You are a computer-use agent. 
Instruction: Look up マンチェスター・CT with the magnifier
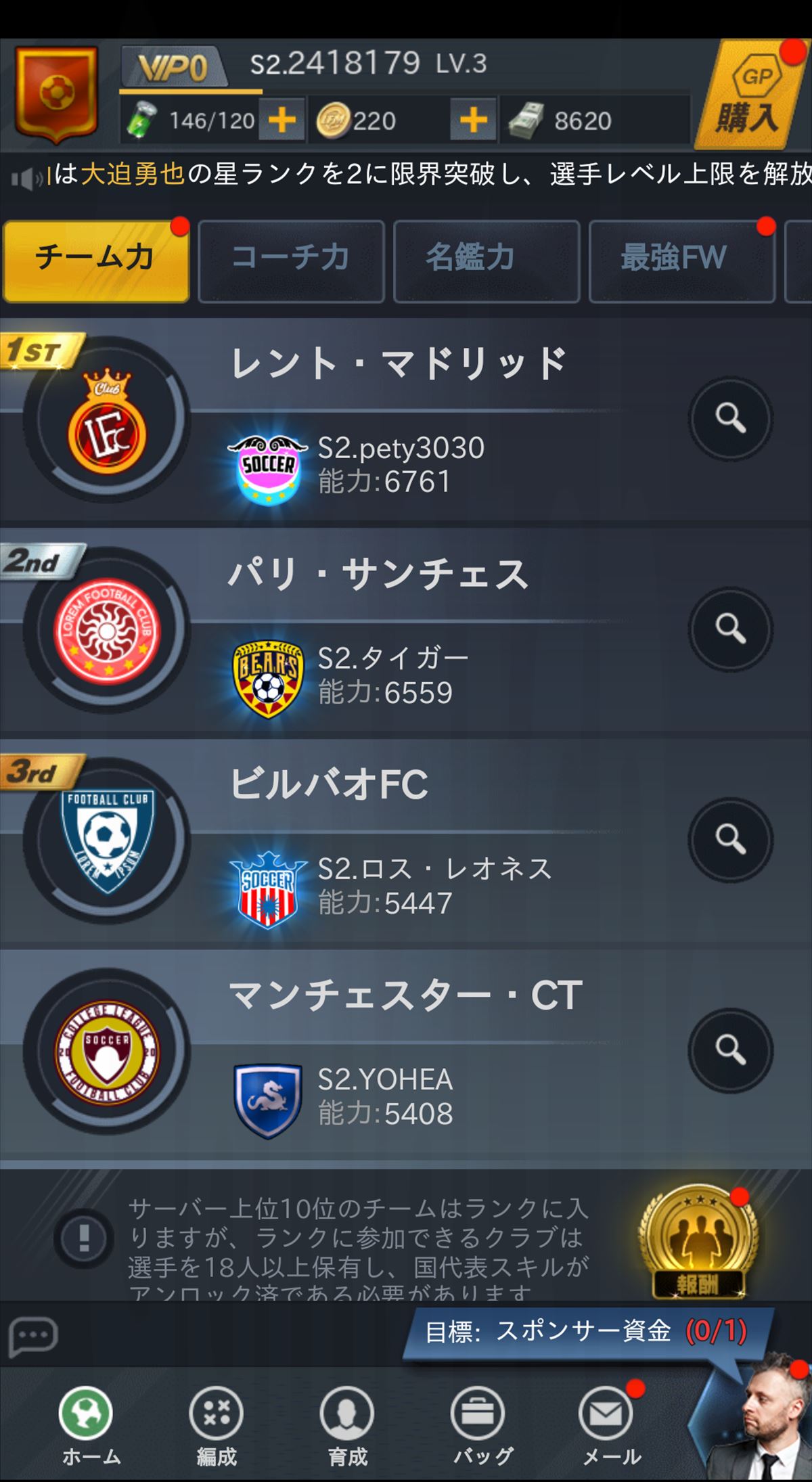tap(730, 1050)
